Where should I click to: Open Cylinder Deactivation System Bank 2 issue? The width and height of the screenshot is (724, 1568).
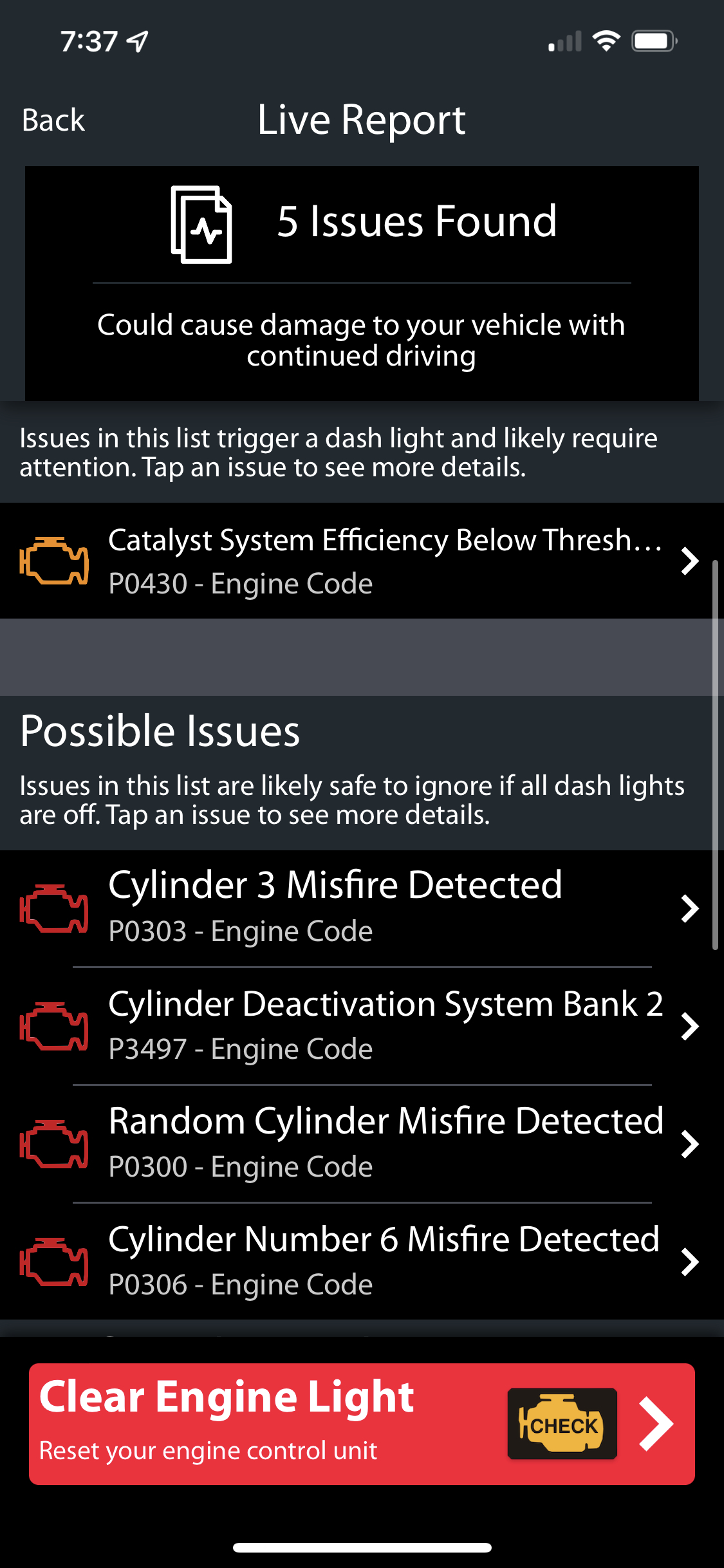click(360, 1025)
